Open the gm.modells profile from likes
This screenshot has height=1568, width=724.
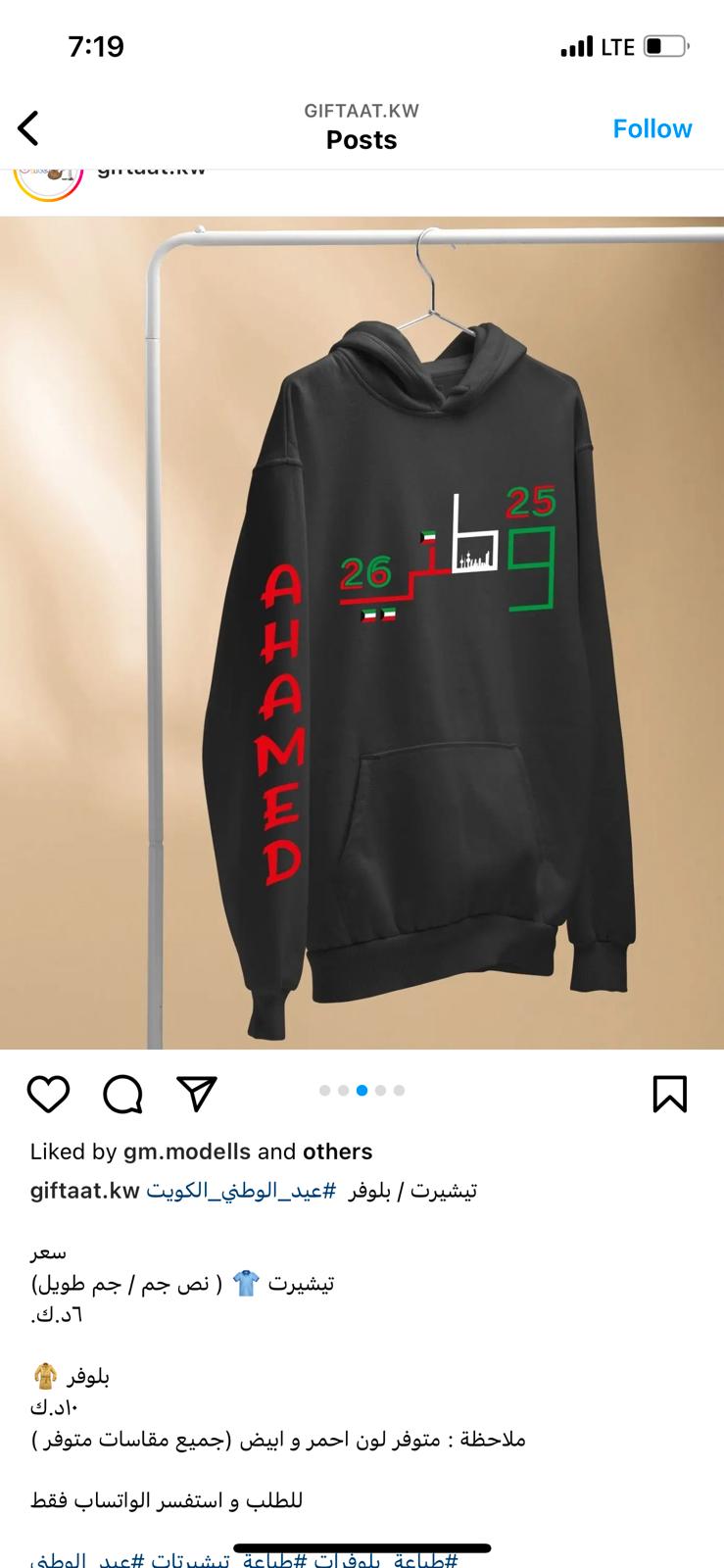coord(187,1151)
